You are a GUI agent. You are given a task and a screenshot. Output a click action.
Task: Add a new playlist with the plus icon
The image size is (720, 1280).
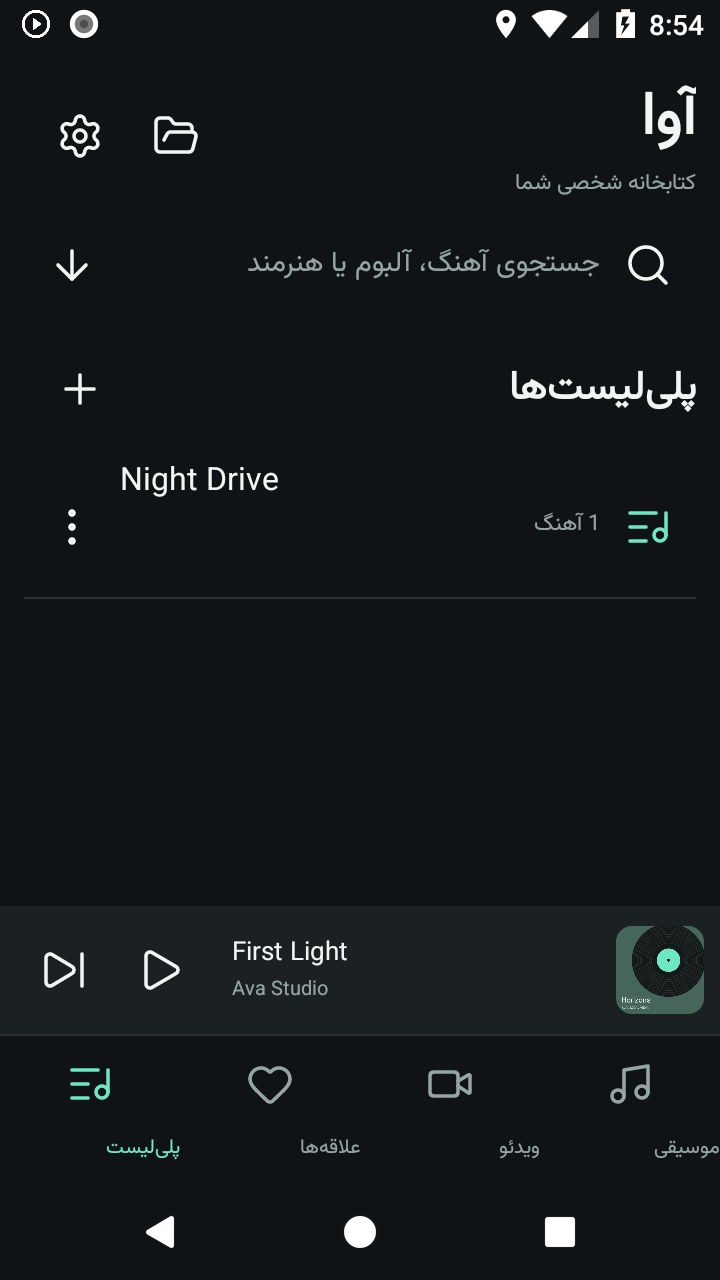(80, 389)
